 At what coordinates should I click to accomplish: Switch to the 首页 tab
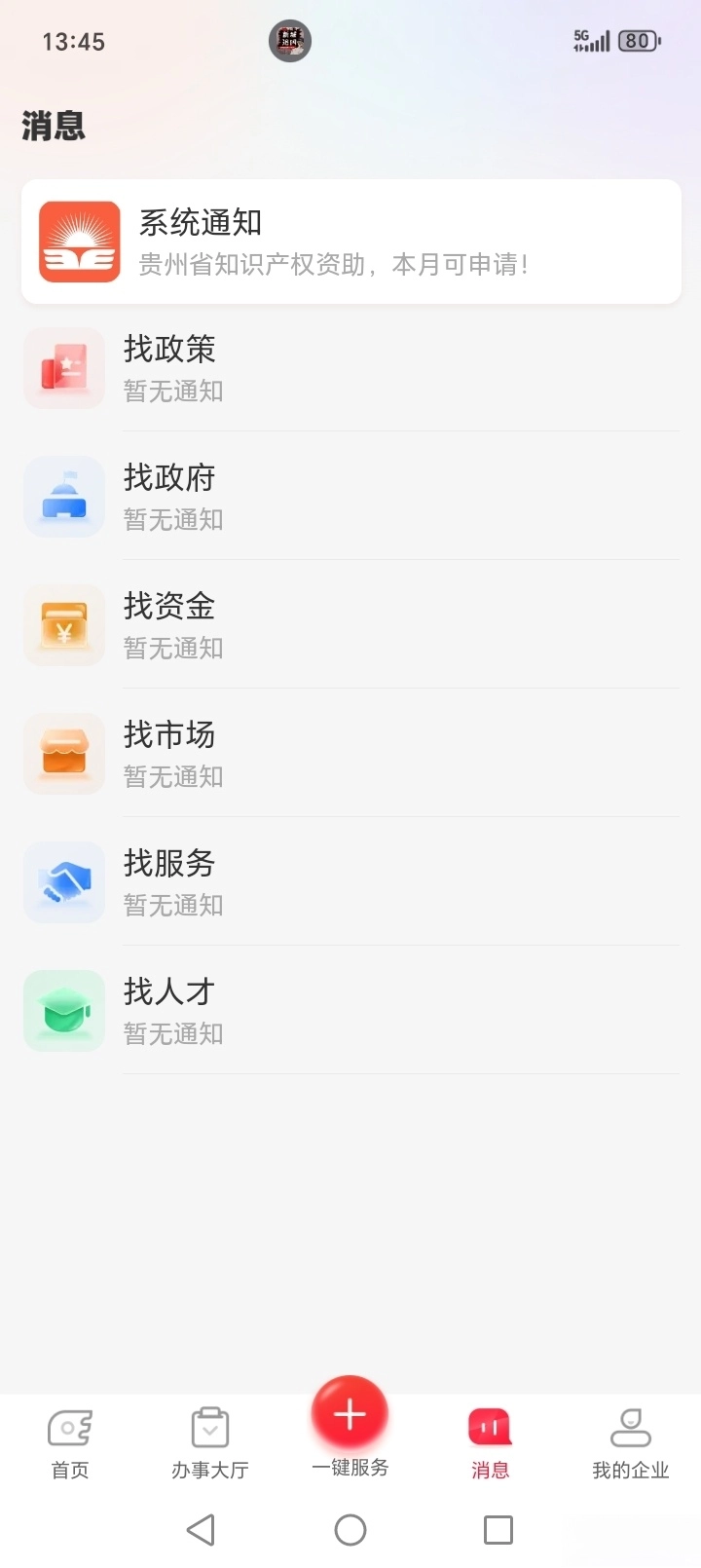70,1443
